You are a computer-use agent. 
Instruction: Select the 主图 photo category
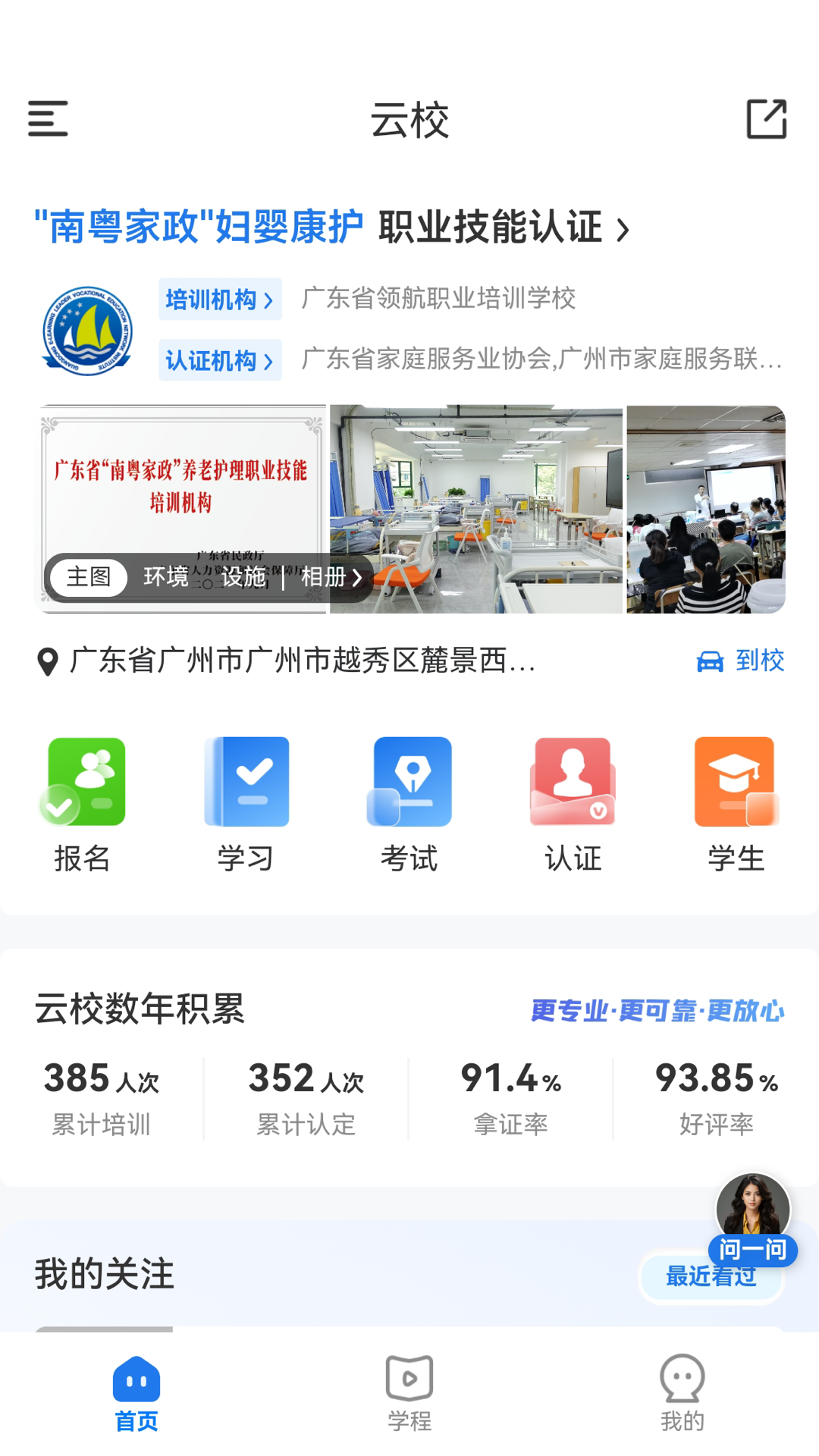point(89,577)
